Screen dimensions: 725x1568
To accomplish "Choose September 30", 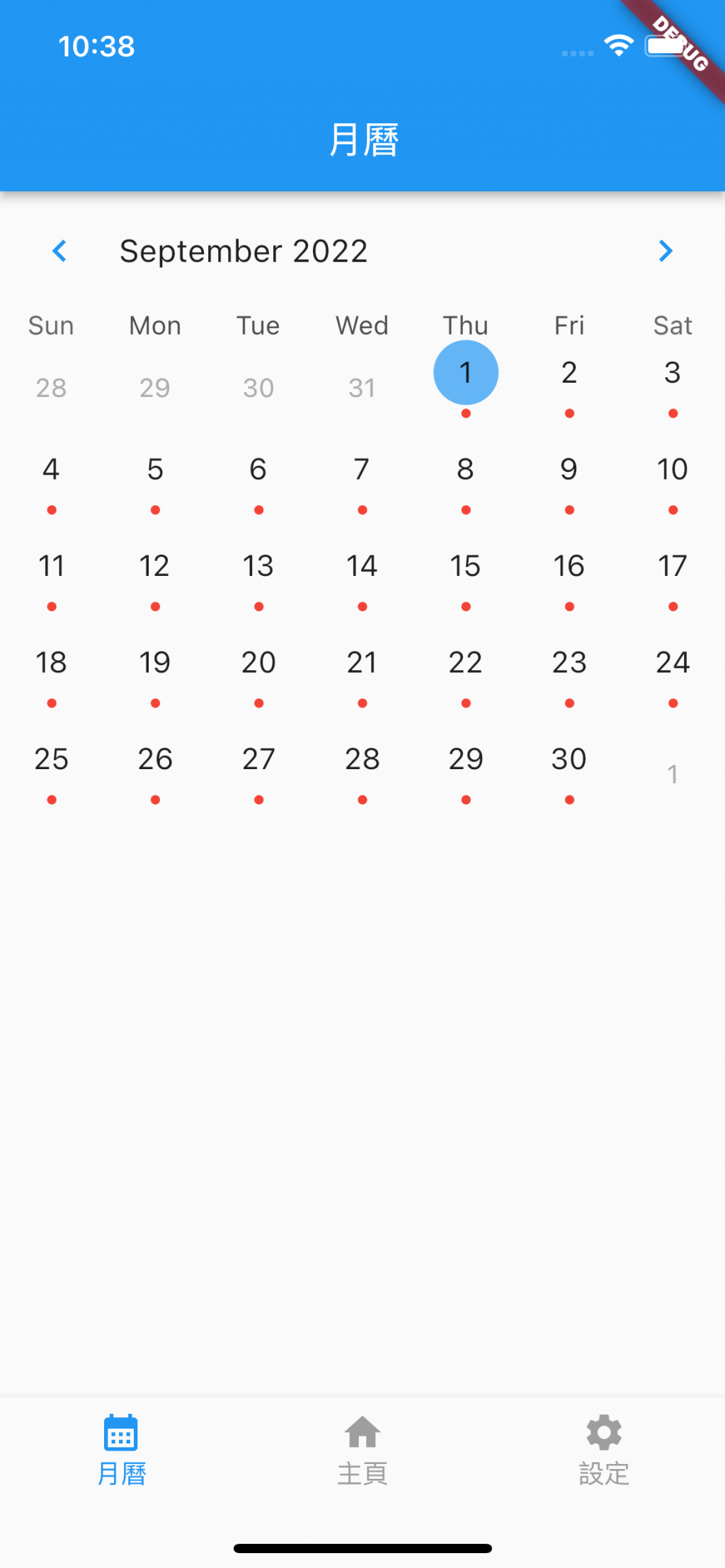I will (569, 760).
